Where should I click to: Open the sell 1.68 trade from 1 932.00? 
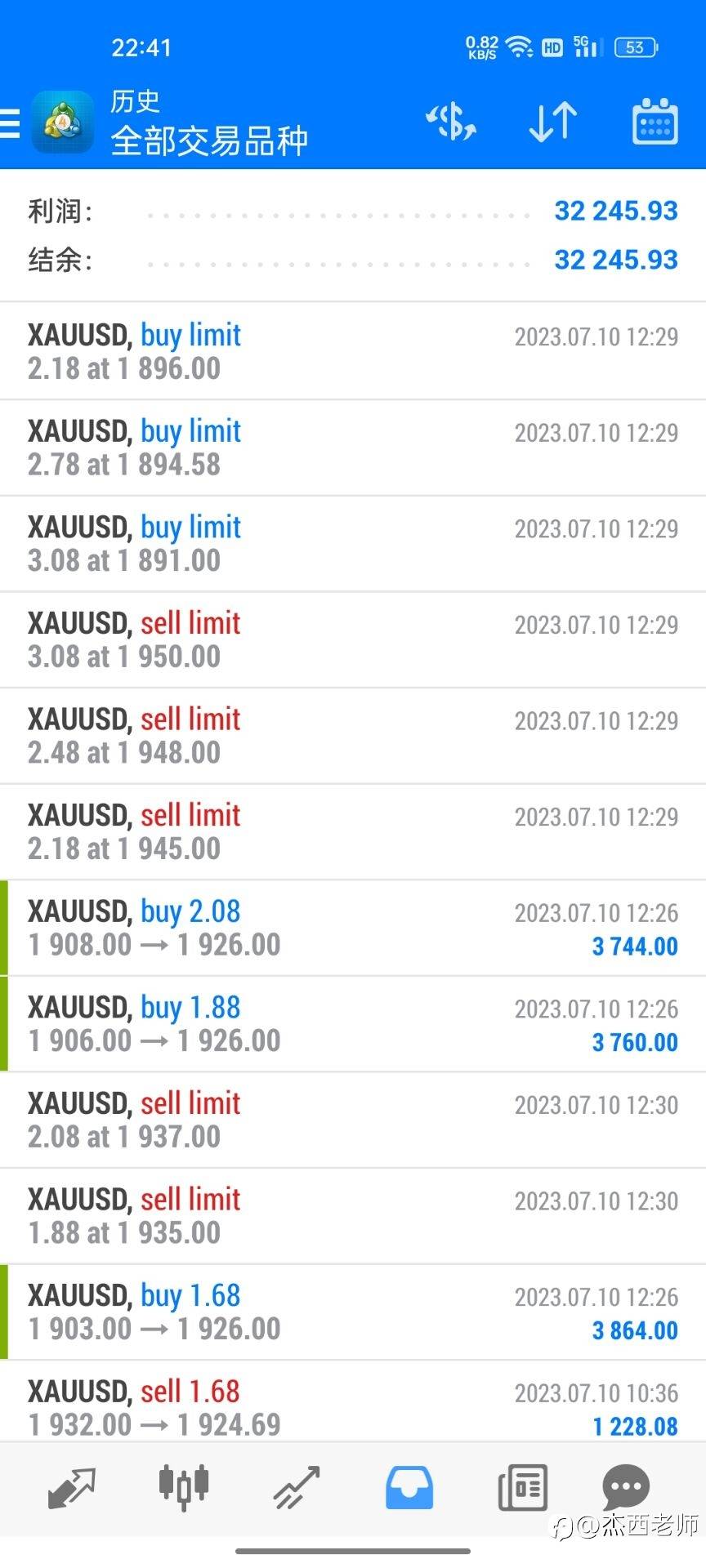(x=353, y=1406)
